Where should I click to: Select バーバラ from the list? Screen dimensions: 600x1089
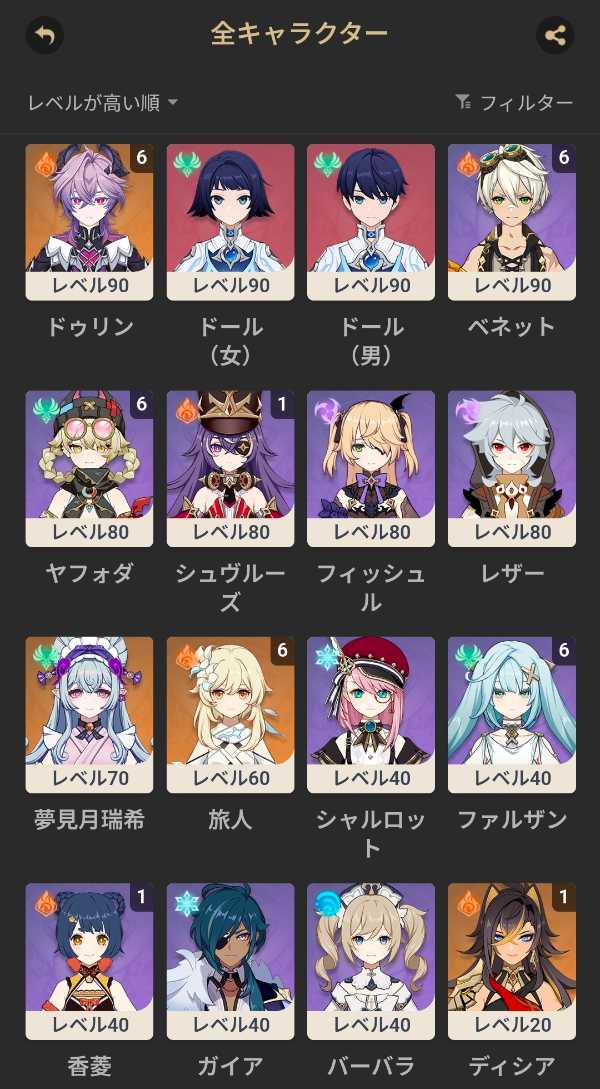371,960
